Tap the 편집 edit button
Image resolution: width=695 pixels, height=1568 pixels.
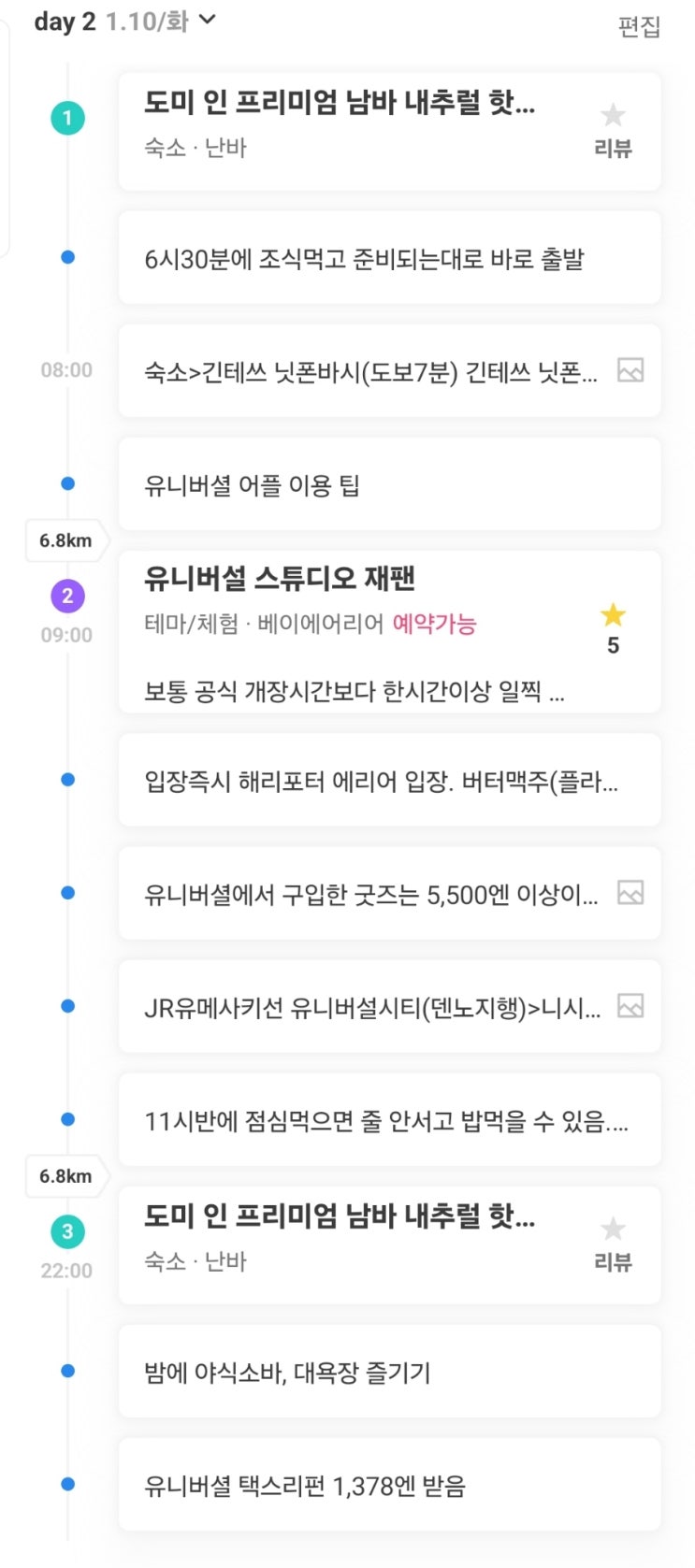point(639,27)
